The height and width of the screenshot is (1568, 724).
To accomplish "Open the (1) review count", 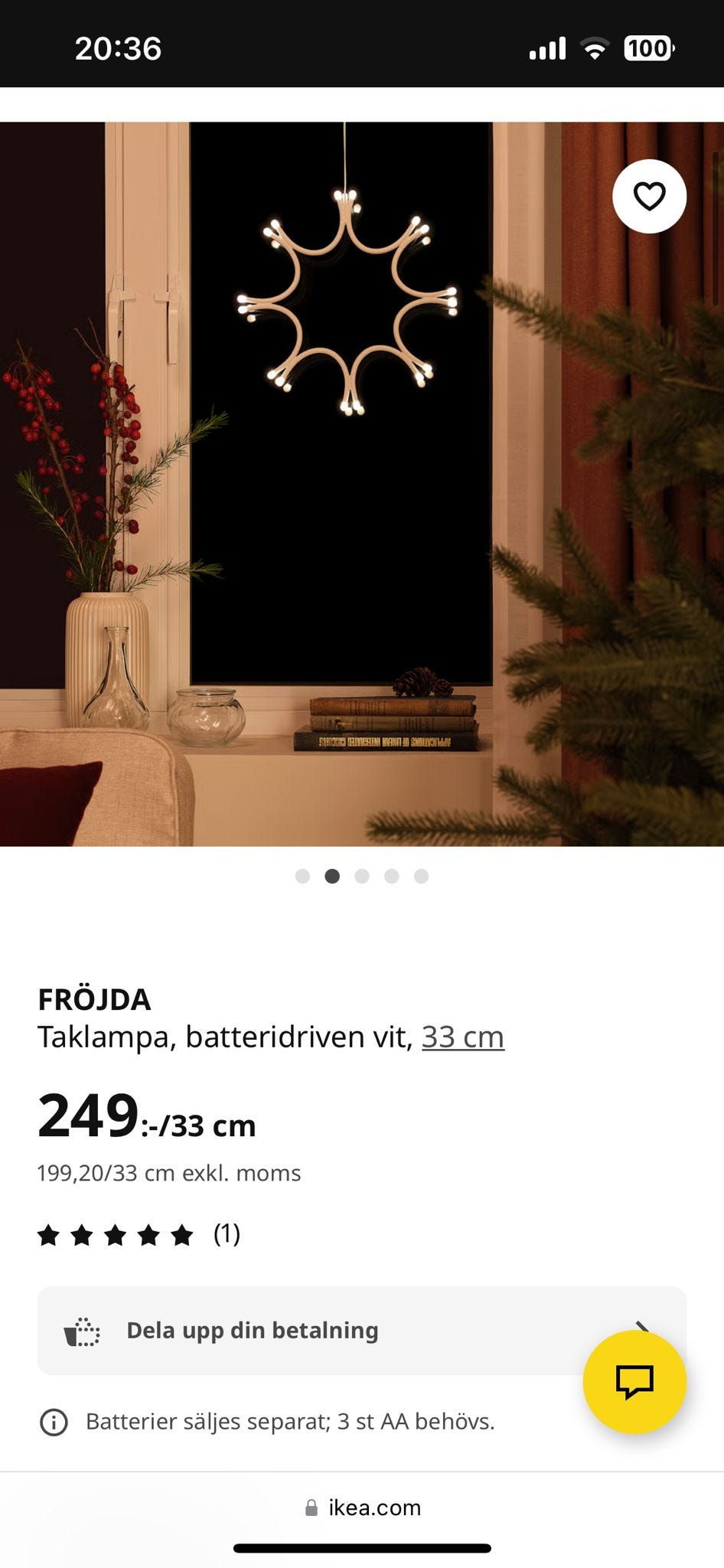I will pos(226,1234).
